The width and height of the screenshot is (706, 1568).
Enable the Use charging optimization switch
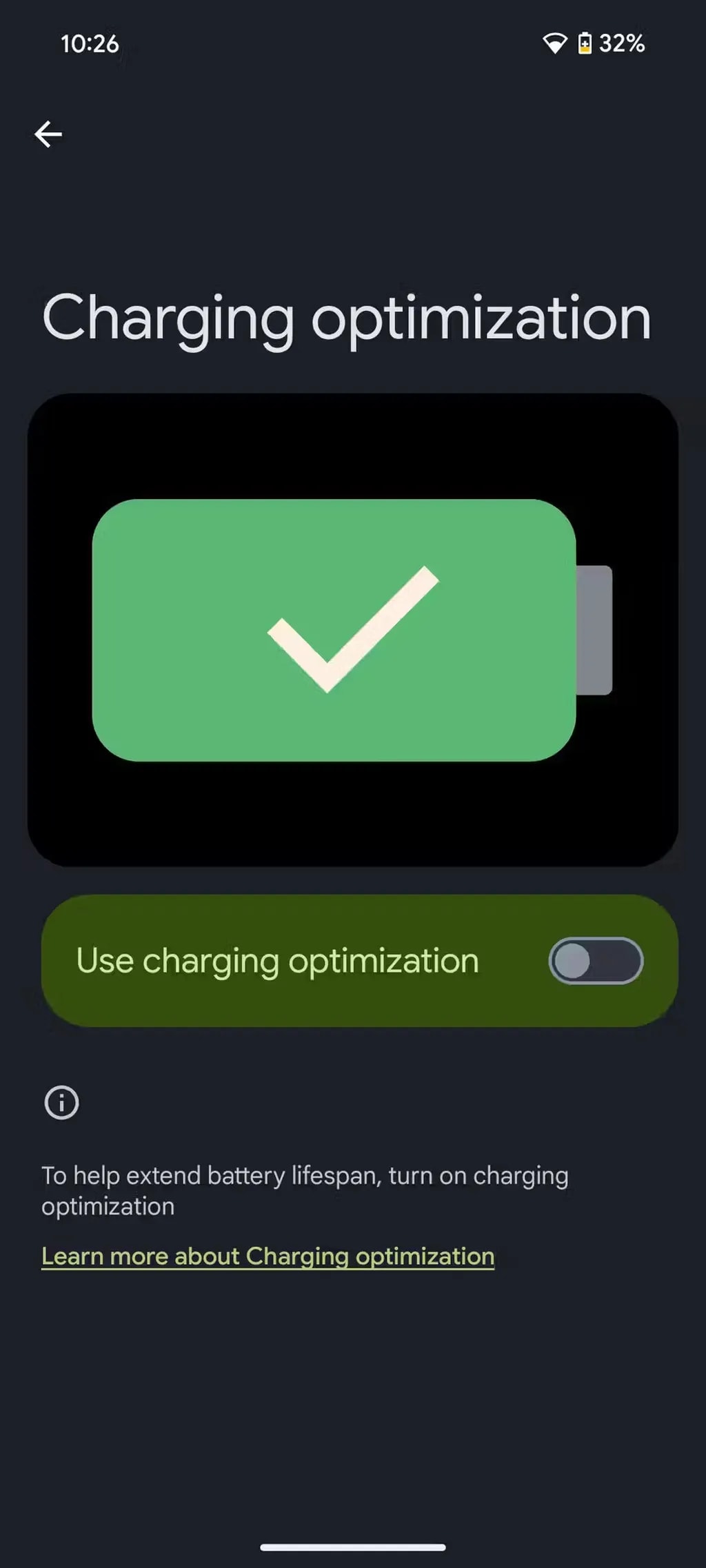(596, 961)
